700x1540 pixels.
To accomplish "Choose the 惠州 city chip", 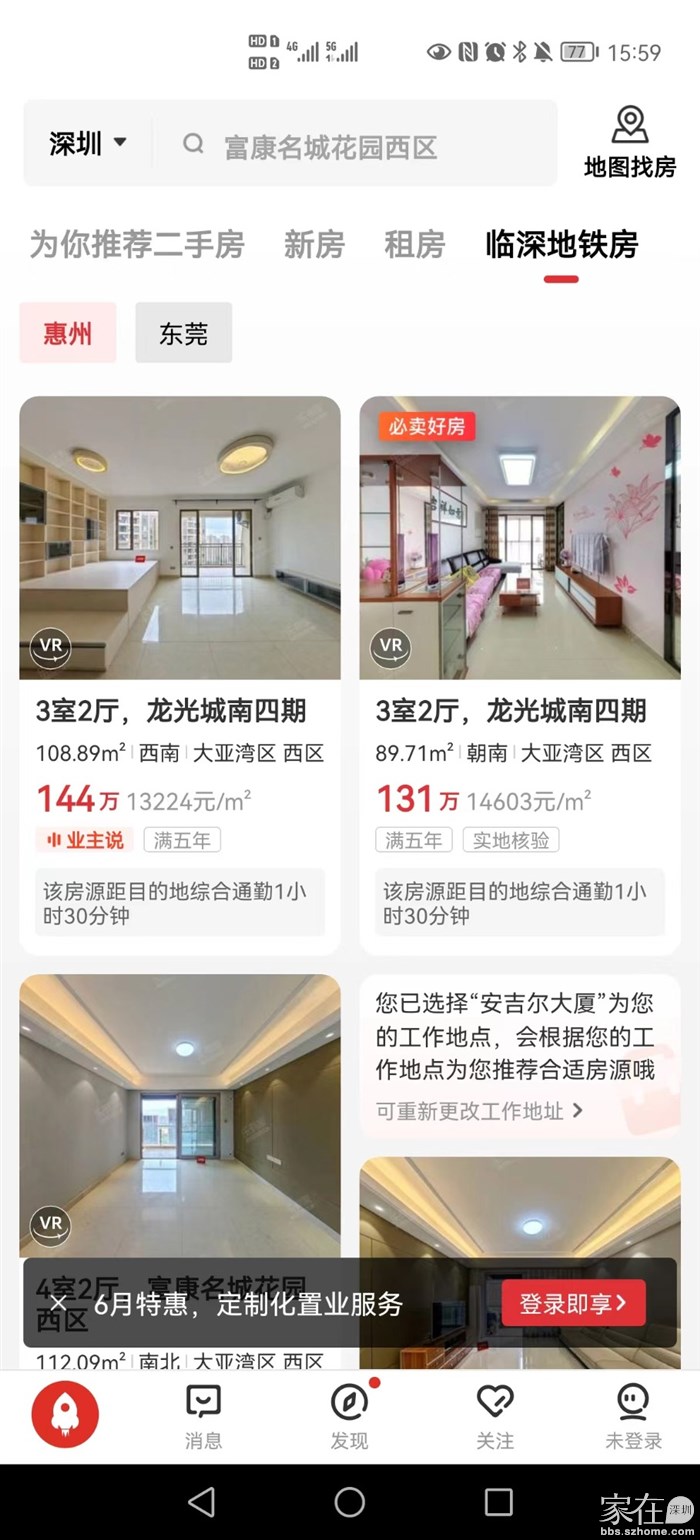I will point(68,333).
